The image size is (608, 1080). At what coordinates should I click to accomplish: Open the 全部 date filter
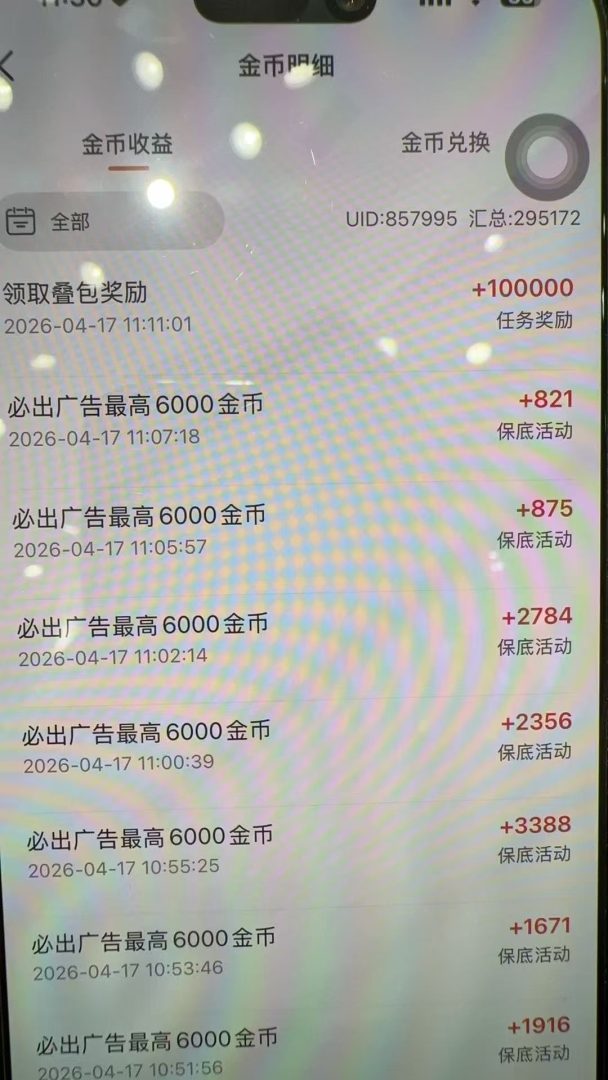108,221
